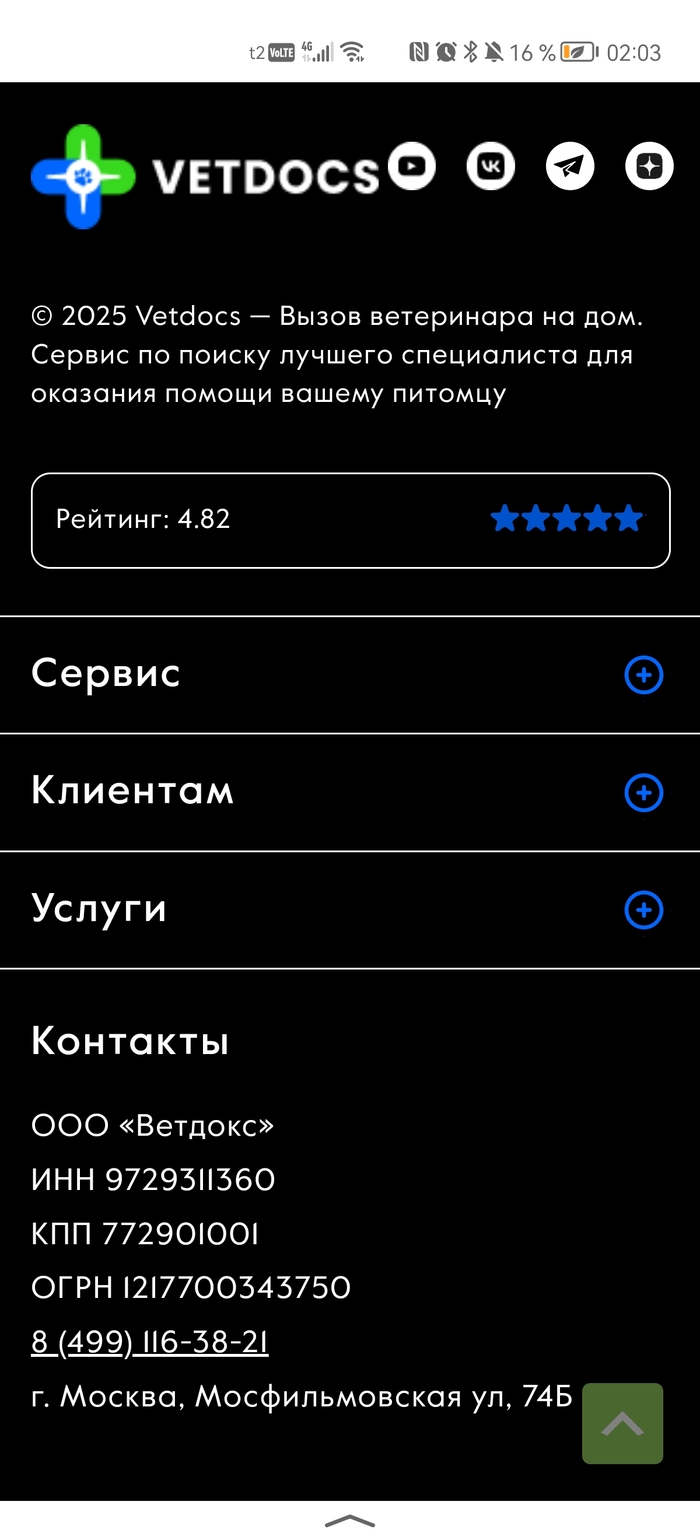
Task: Tap the Vetdocs logo to go home
Action: click(x=205, y=176)
